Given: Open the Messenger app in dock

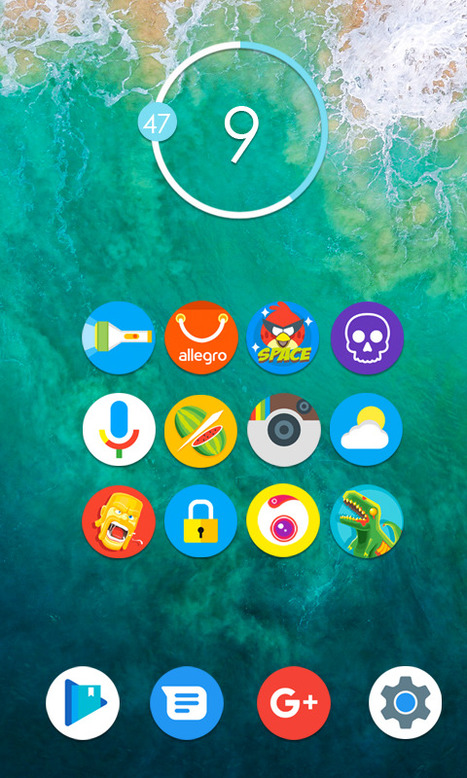Looking at the screenshot, I should 187,703.
